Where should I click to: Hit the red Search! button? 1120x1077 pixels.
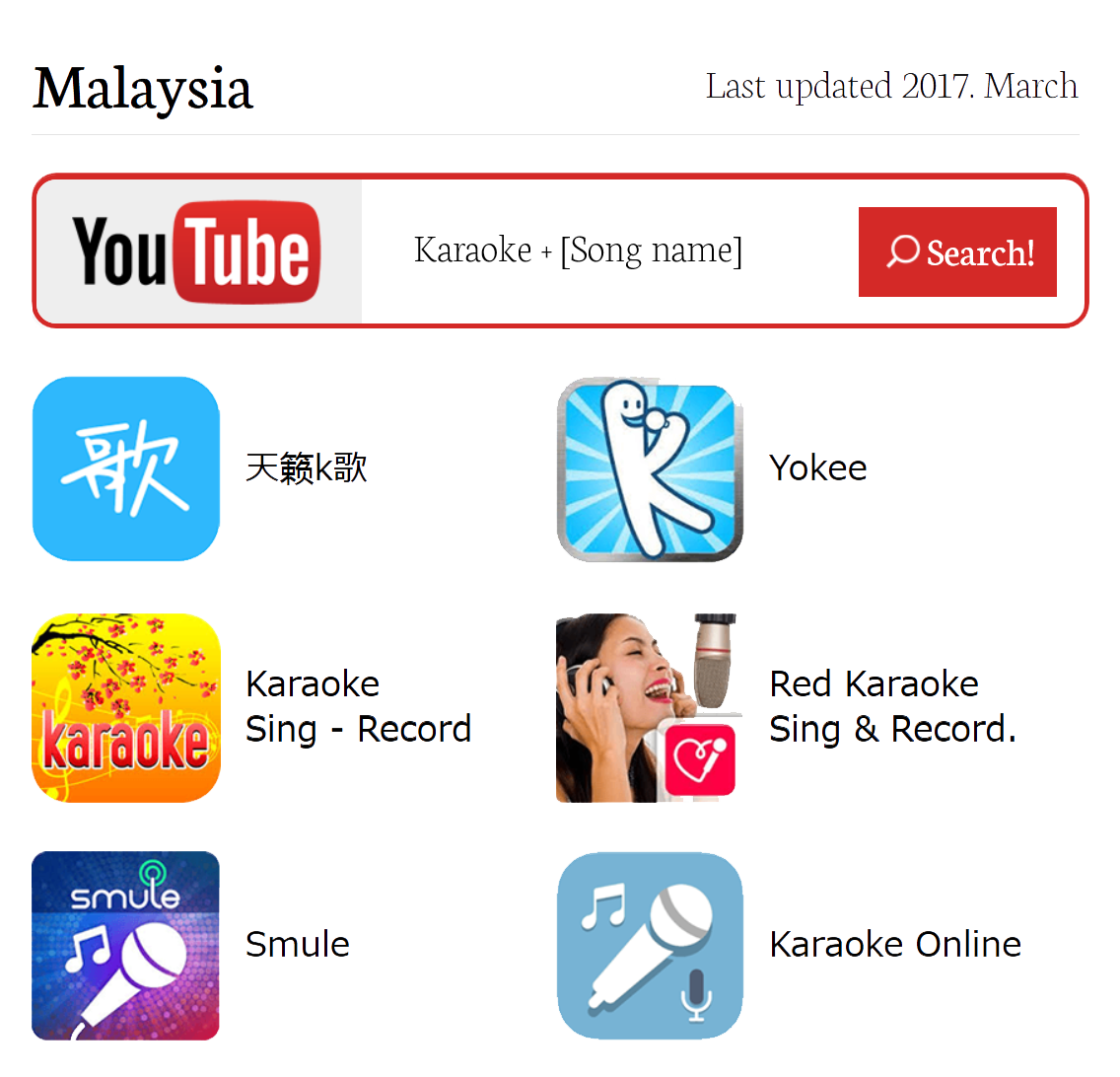pyautogui.click(x=957, y=252)
